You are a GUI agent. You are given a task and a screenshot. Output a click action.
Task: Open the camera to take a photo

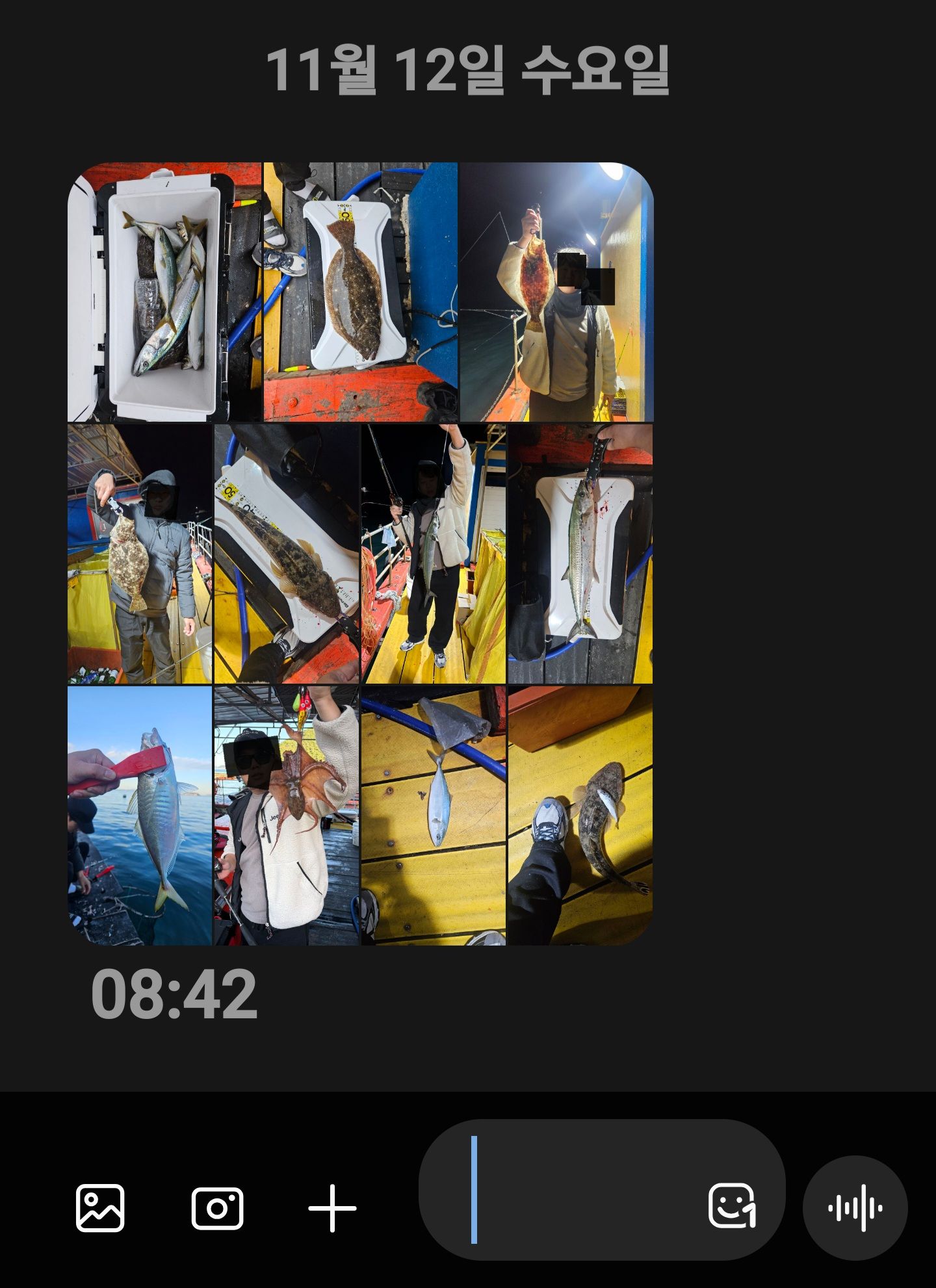pyautogui.click(x=217, y=1208)
